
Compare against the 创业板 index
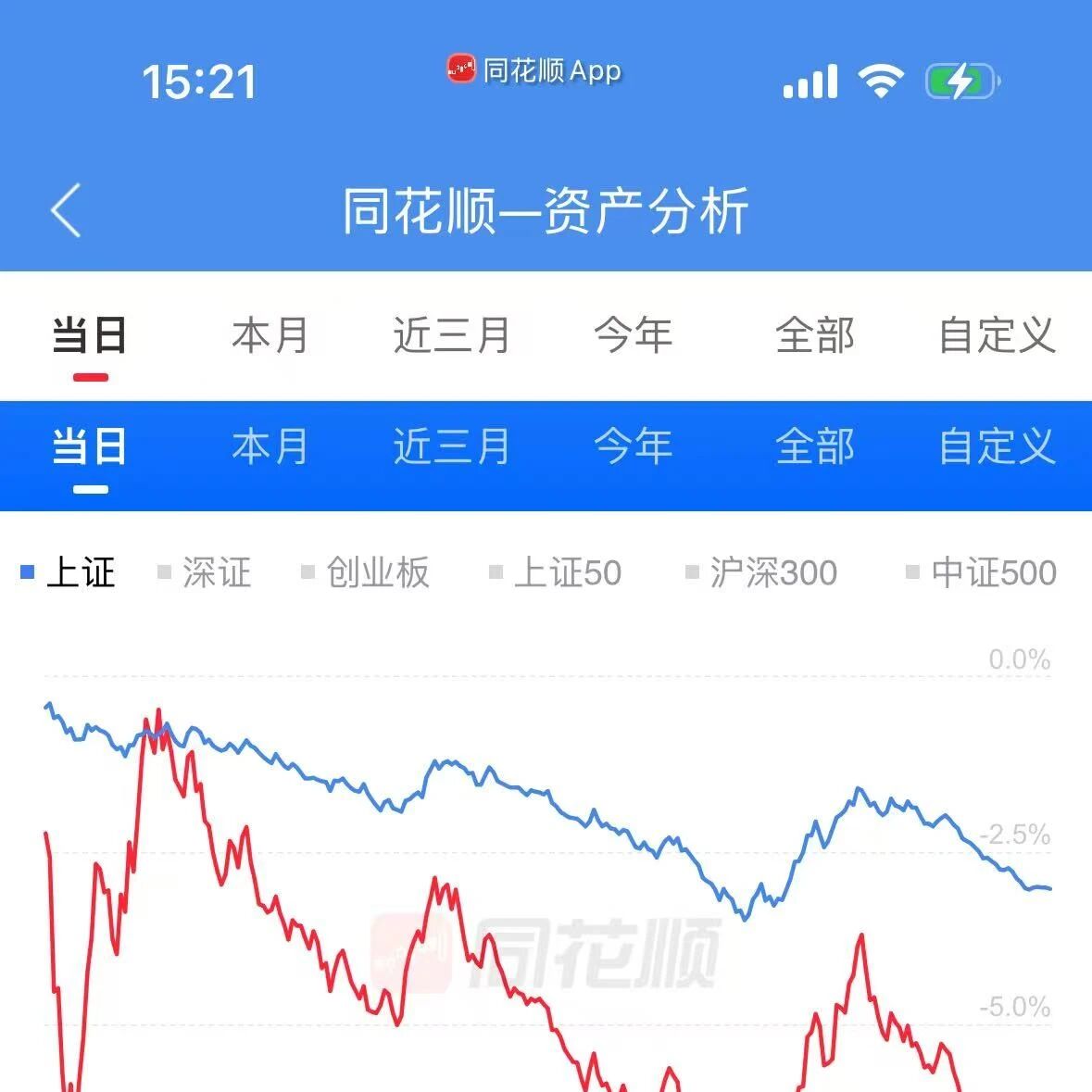pos(366,572)
